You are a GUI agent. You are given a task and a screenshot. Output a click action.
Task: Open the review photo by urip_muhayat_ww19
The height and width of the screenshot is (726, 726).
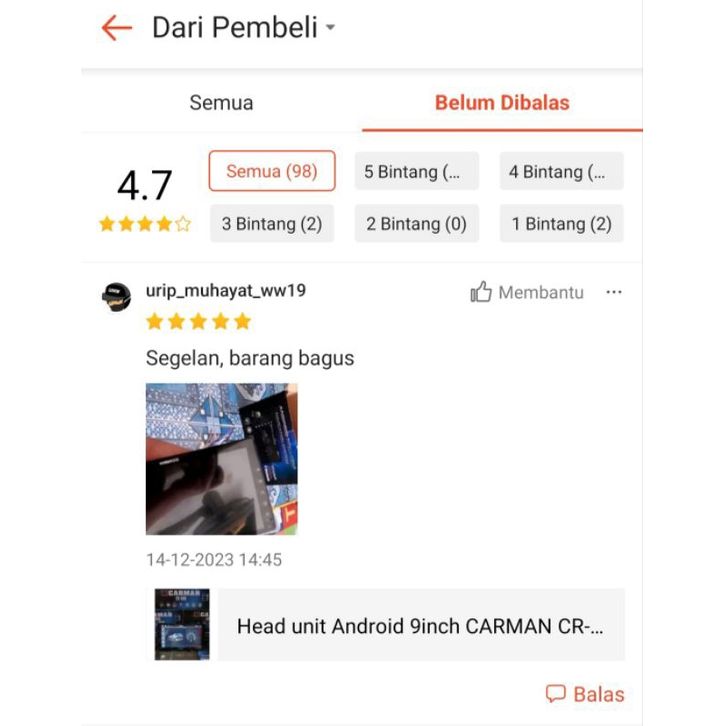point(221,459)
